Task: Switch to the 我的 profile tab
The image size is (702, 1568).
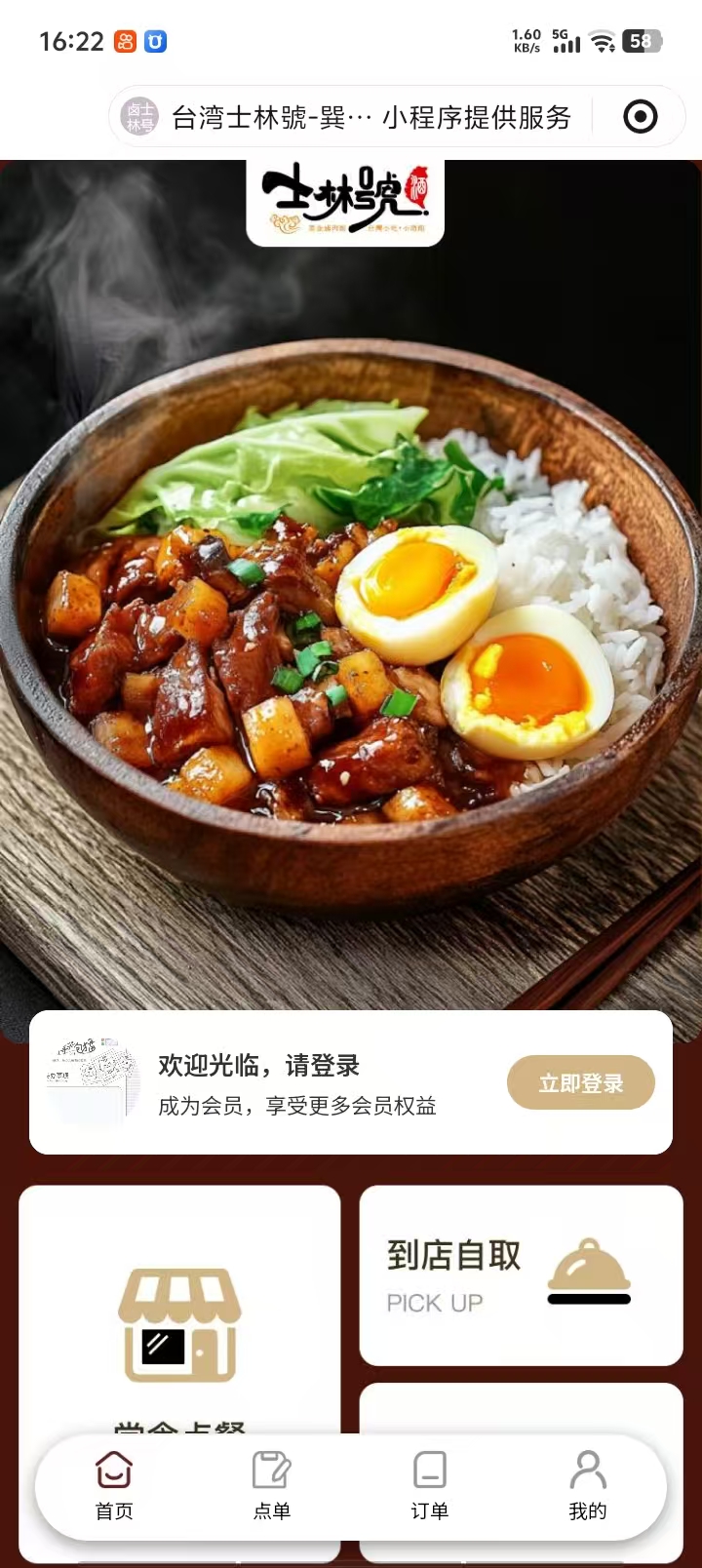Action: [588, 1486]
